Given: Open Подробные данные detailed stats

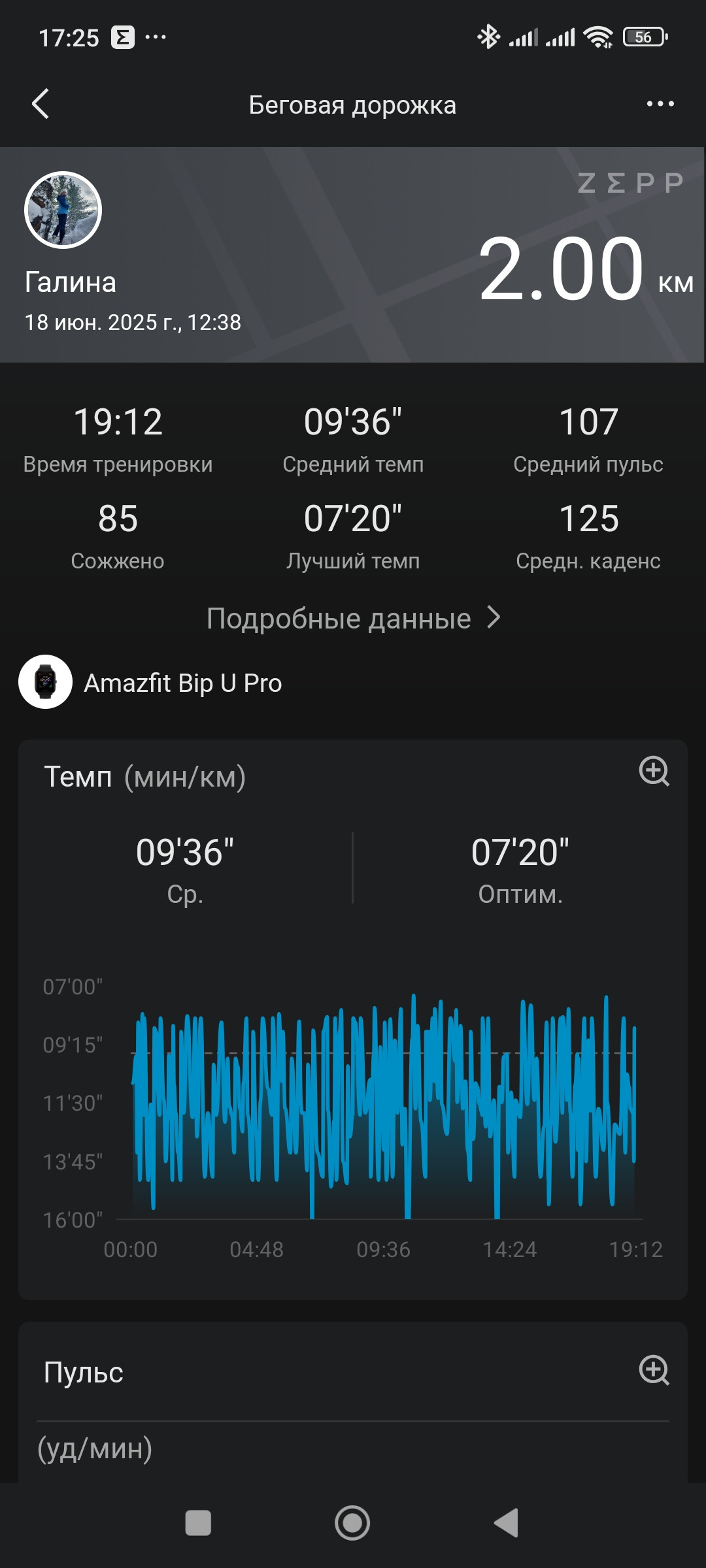Looking at the screenshot, I should (353, 618).
